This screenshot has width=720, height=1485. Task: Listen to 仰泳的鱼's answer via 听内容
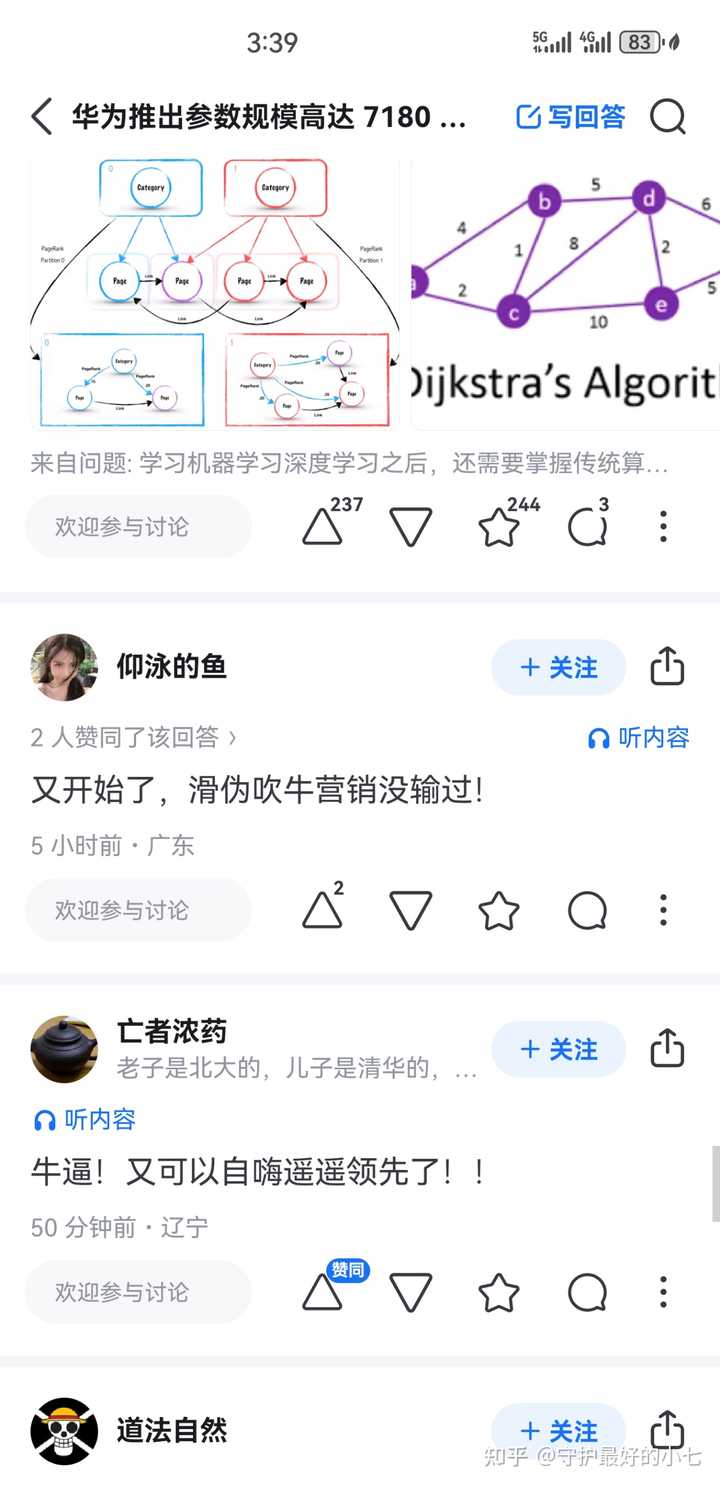639,738
